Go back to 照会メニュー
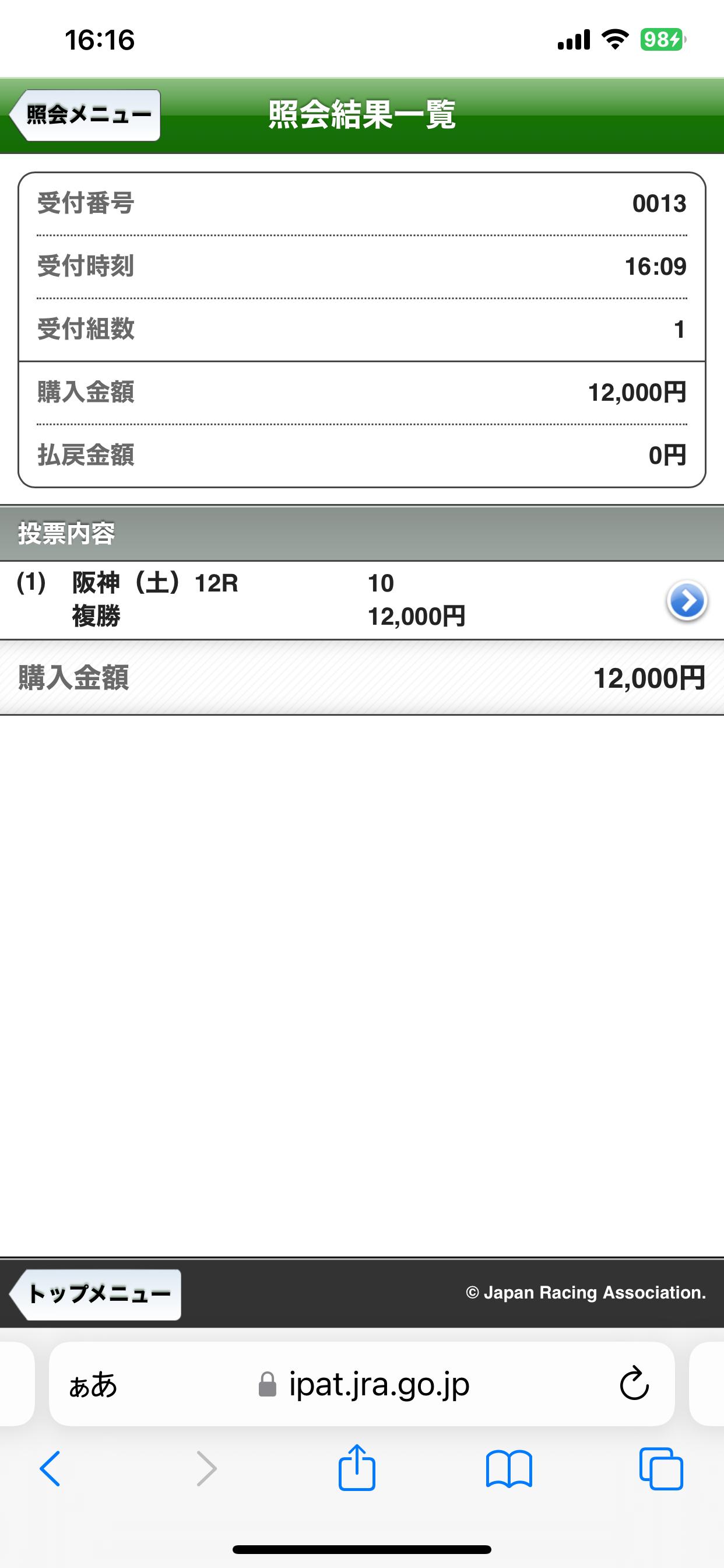The height and width of the screenshot is (1568, 724). 85,115
